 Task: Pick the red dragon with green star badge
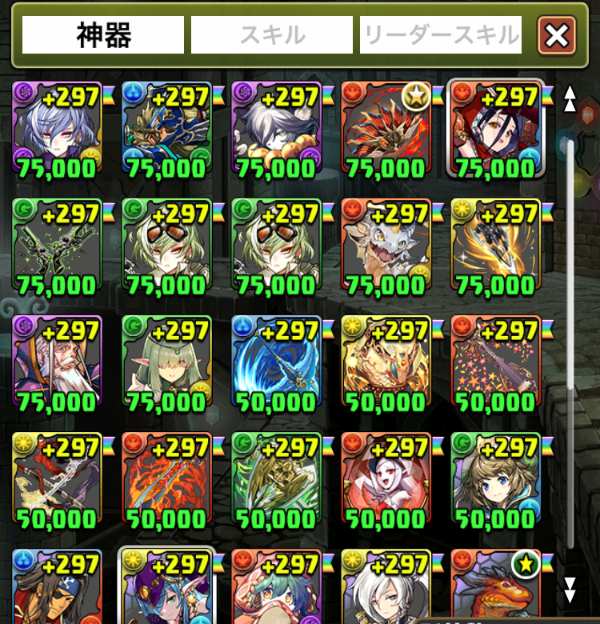tap(495, 589)
